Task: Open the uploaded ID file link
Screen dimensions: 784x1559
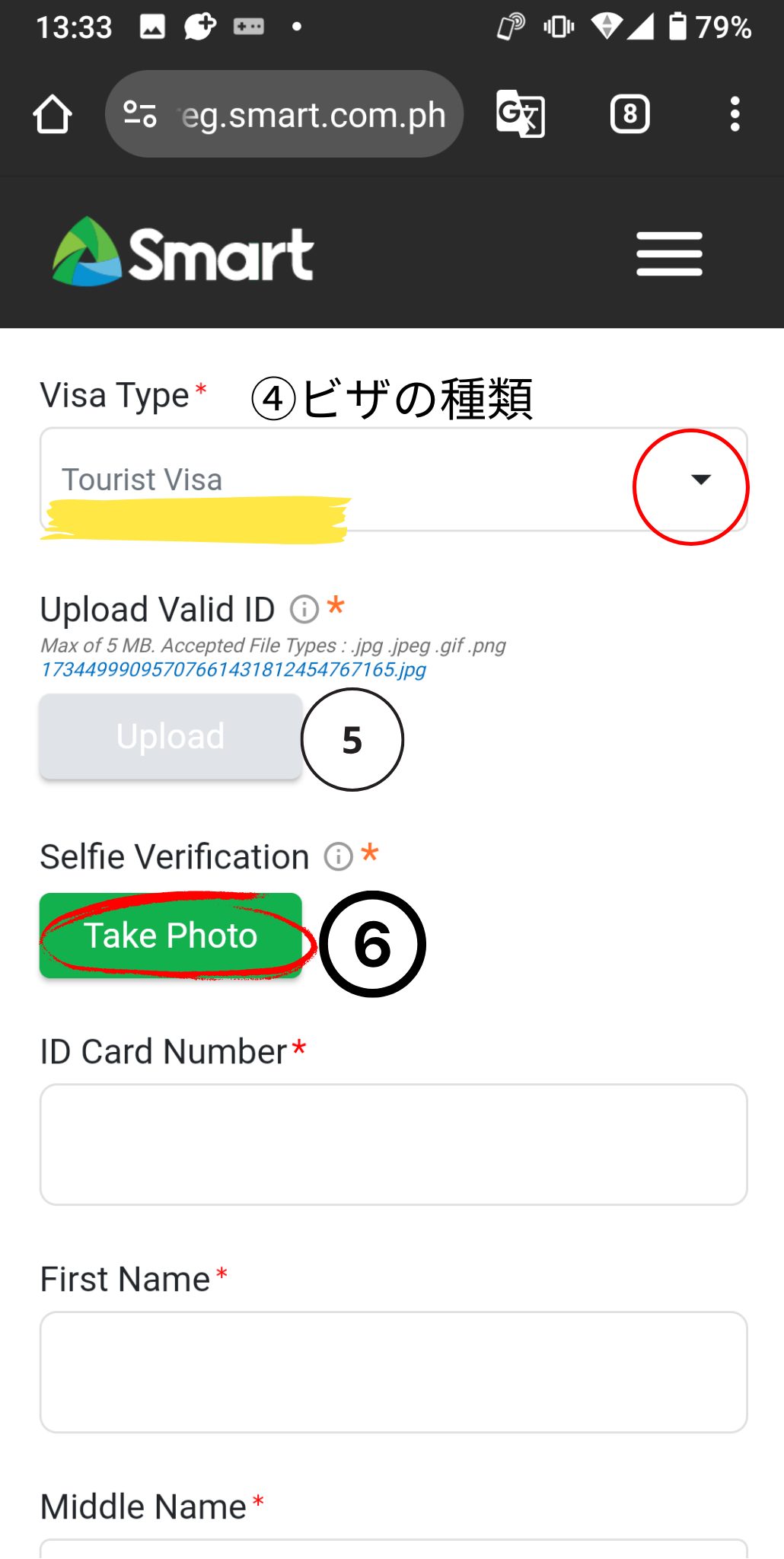Action: pyautogui.click(x=233, y=670)
